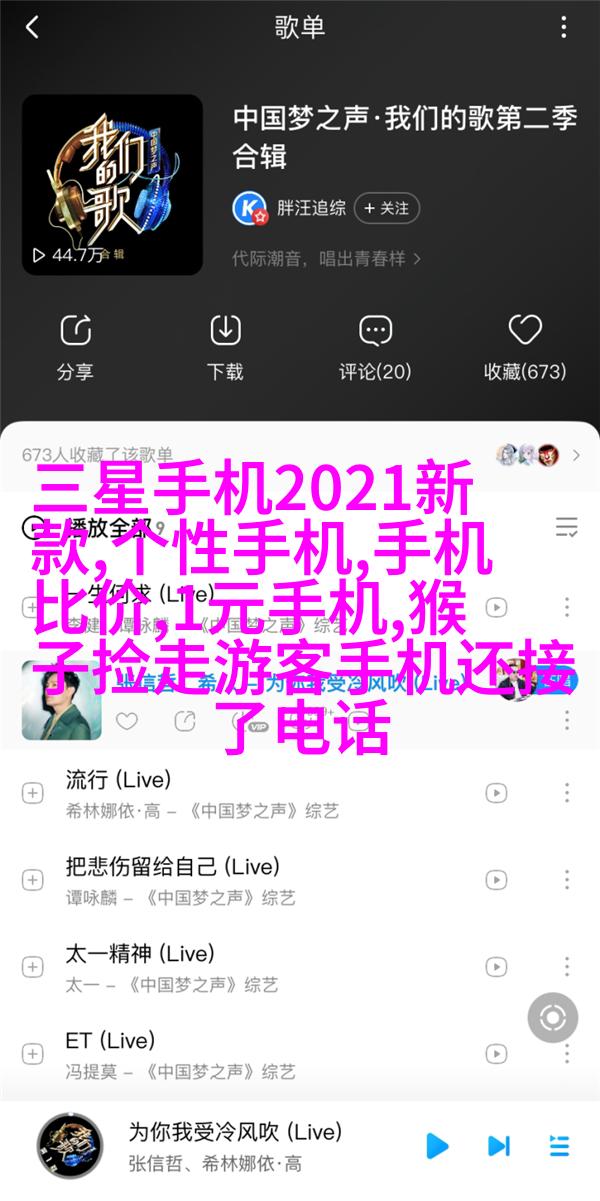Open the overflow menu in the header

point(566,28)
